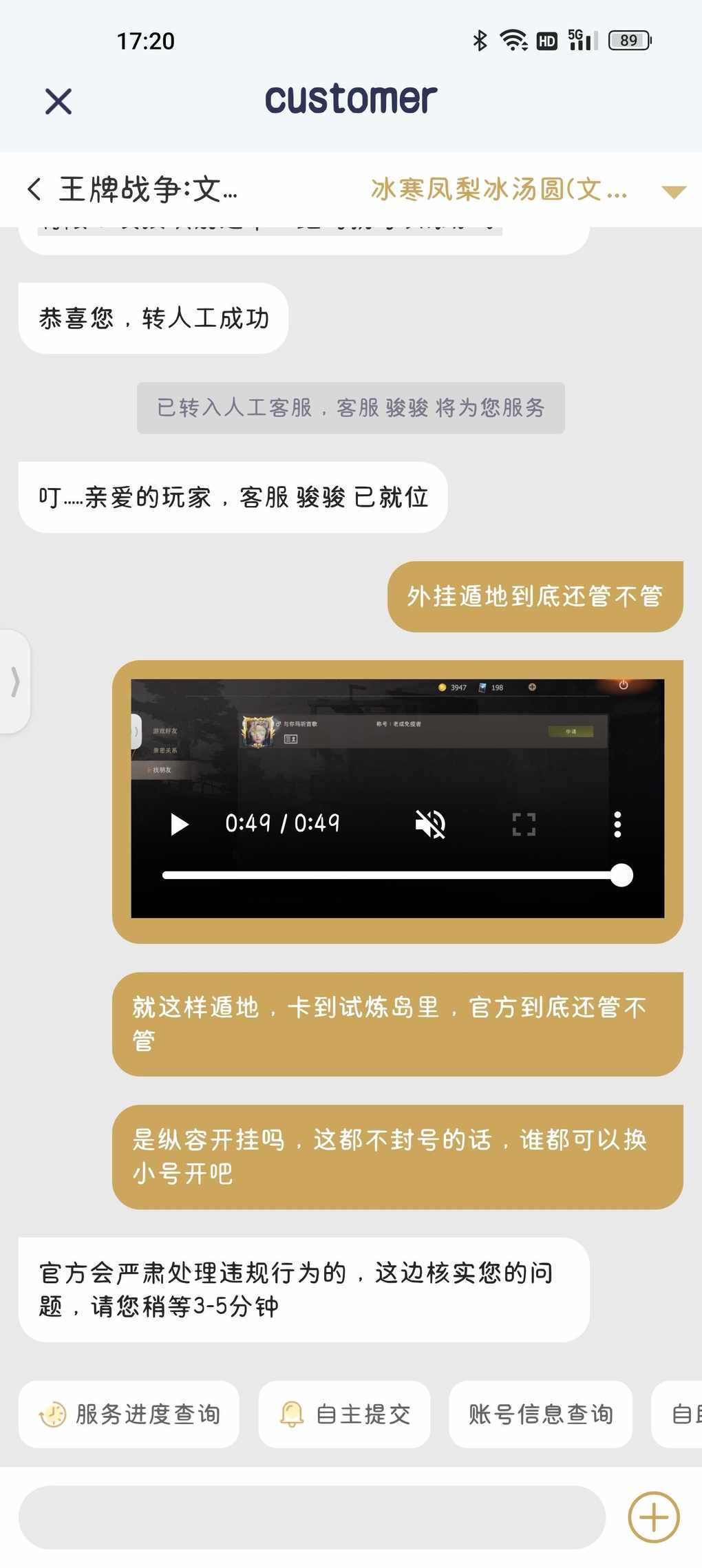Viewport: 702px width, 1568px height.
Task: Focus the message input field
Action: click(312, 1517)
